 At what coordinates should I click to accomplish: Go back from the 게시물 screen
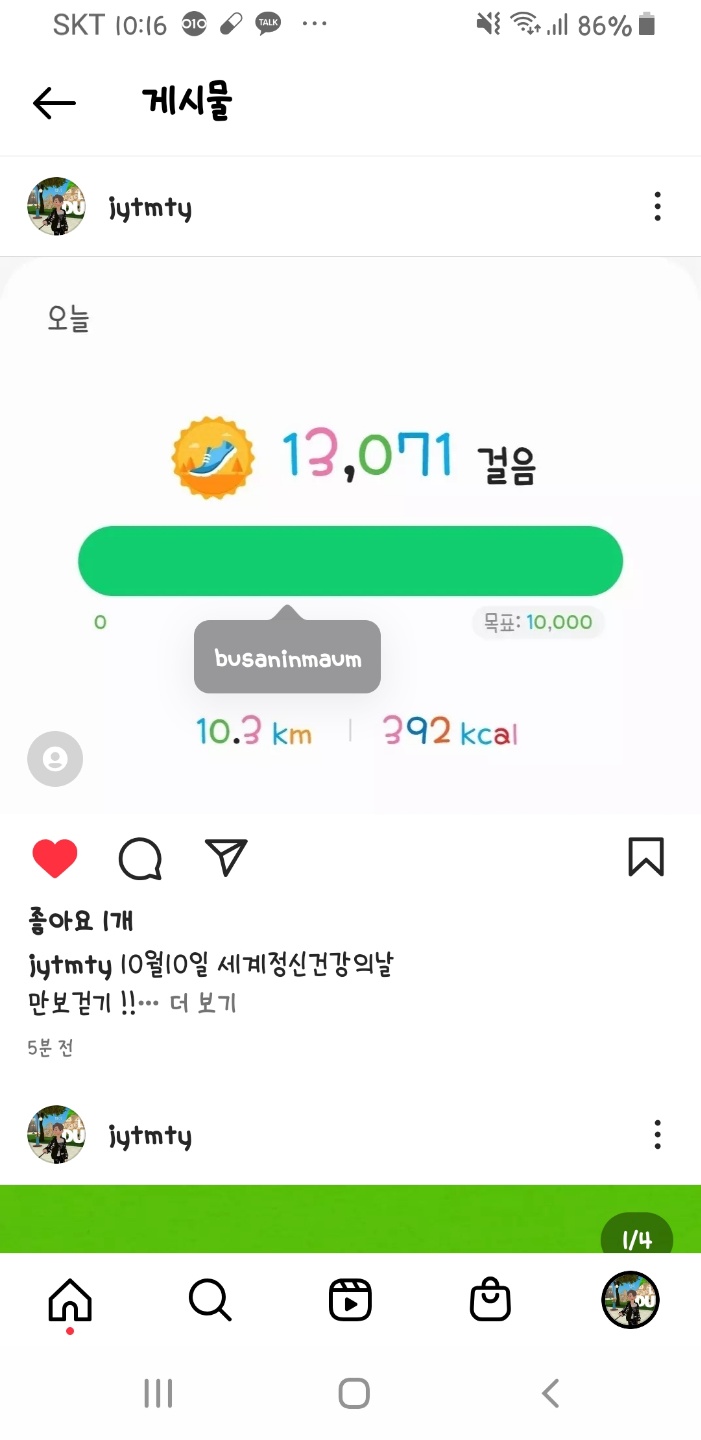tap(54, 103)
